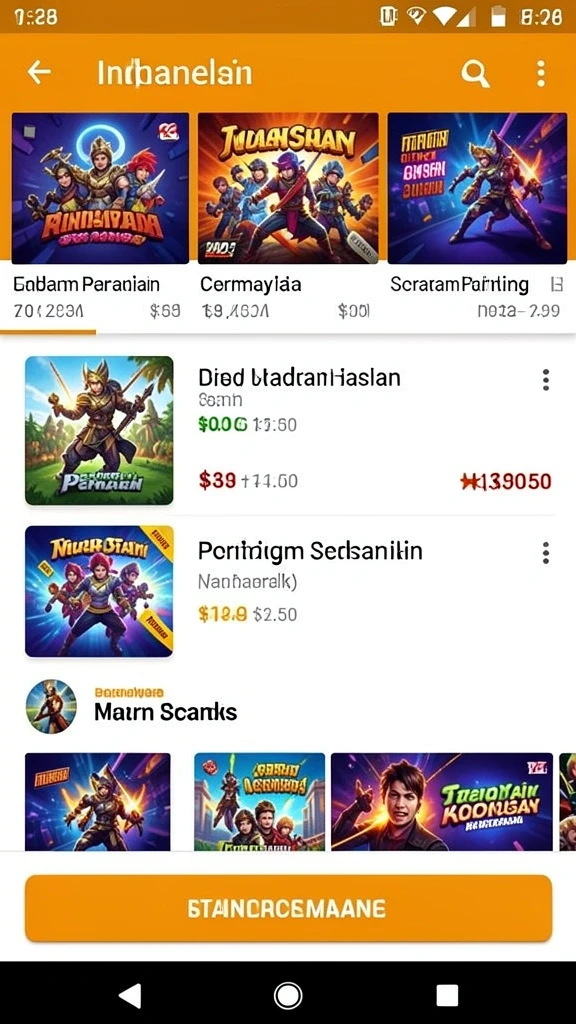Open the Scraram Parnting game card
Image resolution: width=576 pixels, height=1024 pixels.
pyautogui.click(x=477, y=216)
